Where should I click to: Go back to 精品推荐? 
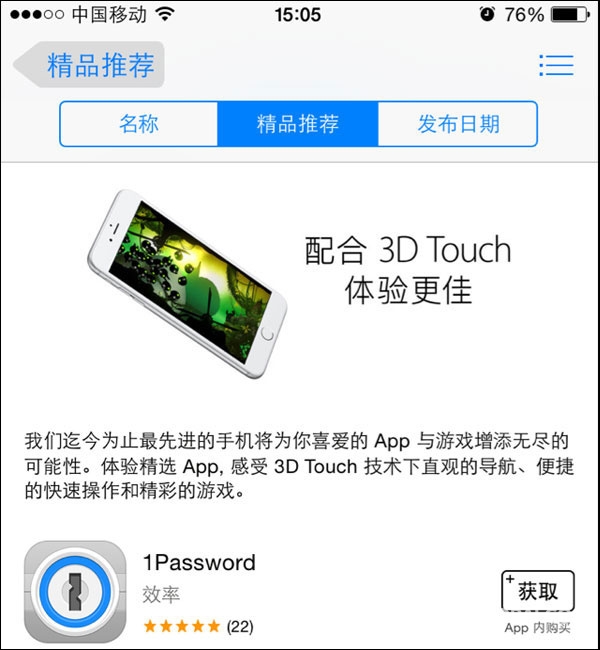90,65
